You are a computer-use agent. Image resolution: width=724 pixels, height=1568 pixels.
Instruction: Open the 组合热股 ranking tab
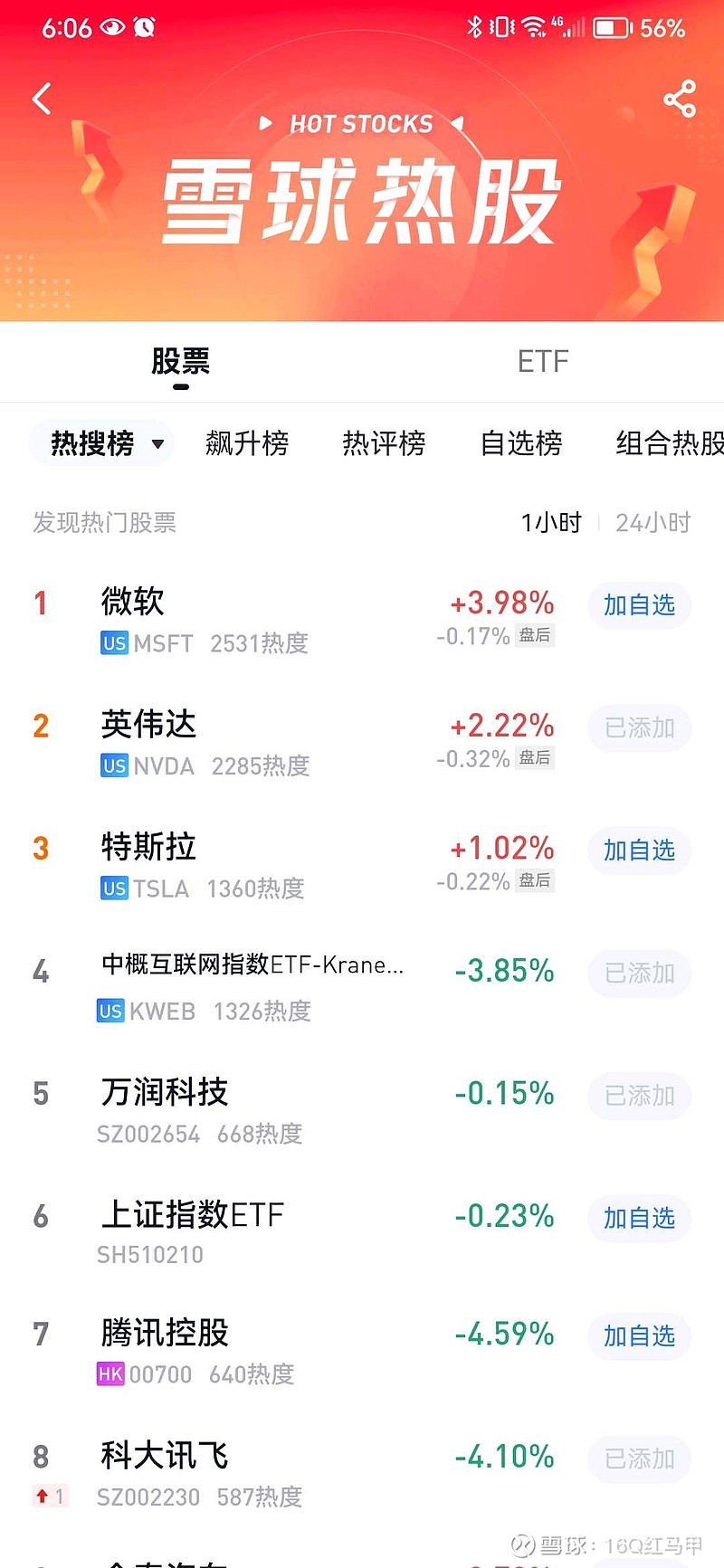tap(670, 443)
